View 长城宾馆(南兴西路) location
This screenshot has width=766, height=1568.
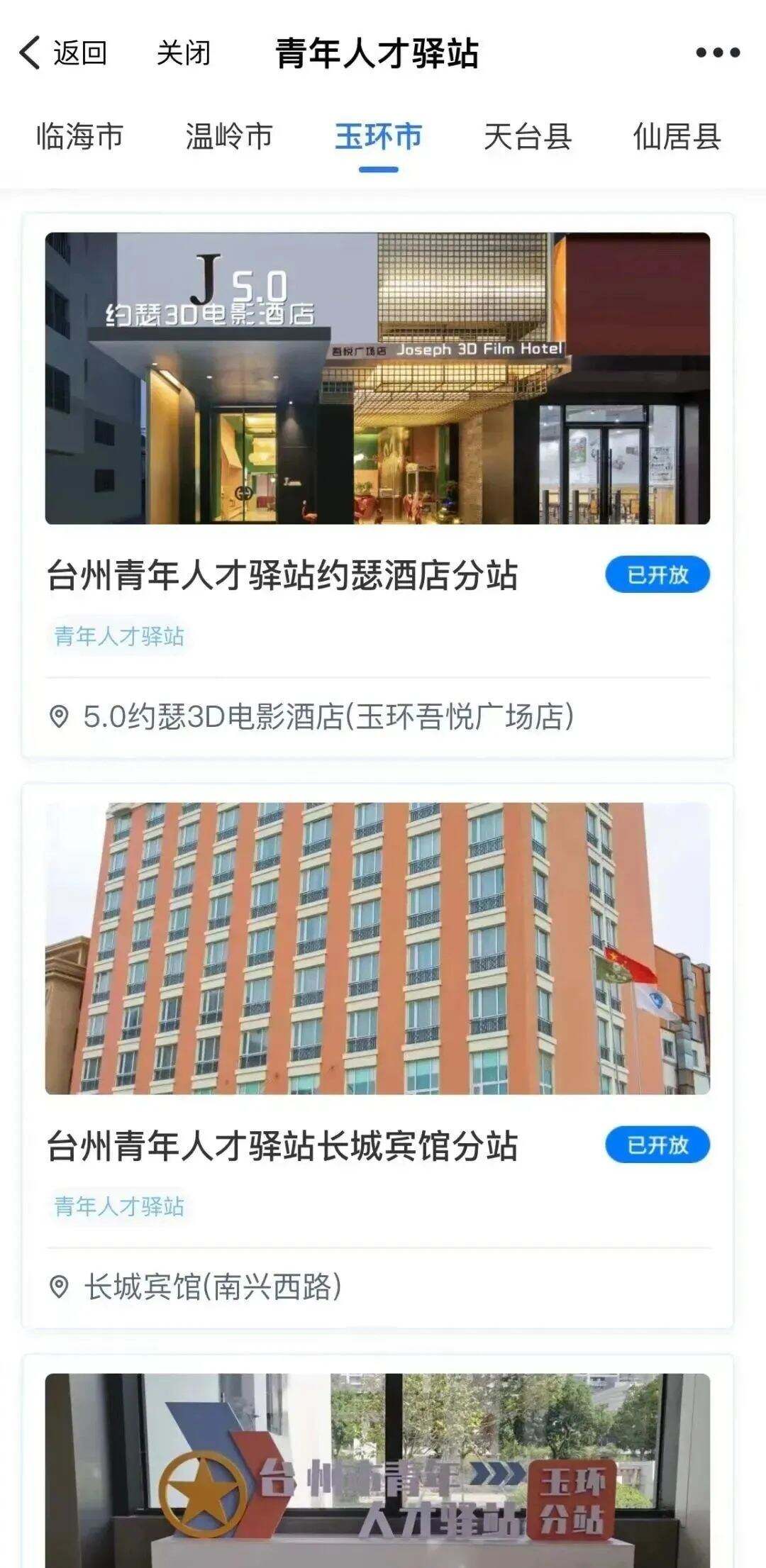pyautogui.click(x=213, y=1287)
